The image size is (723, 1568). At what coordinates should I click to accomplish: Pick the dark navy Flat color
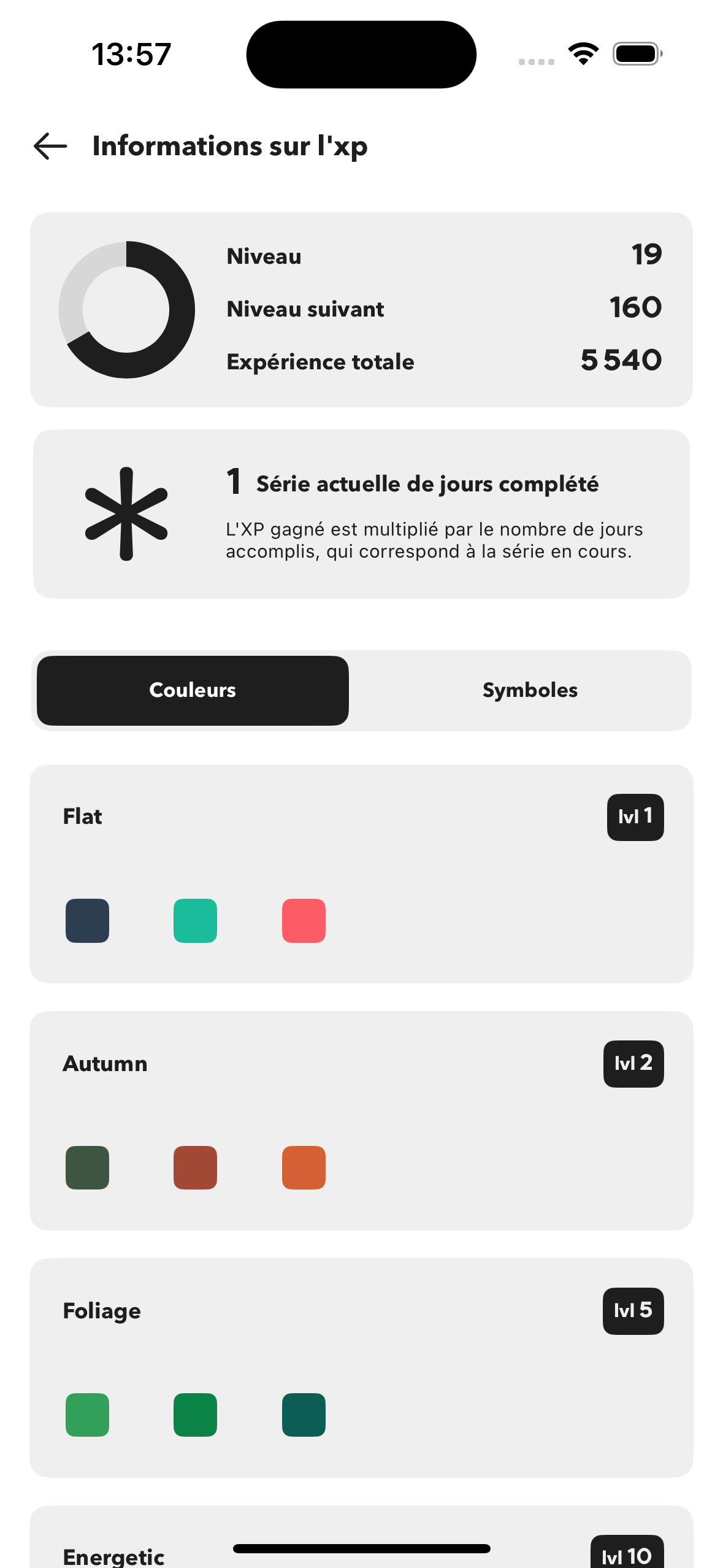coord(87,920)
